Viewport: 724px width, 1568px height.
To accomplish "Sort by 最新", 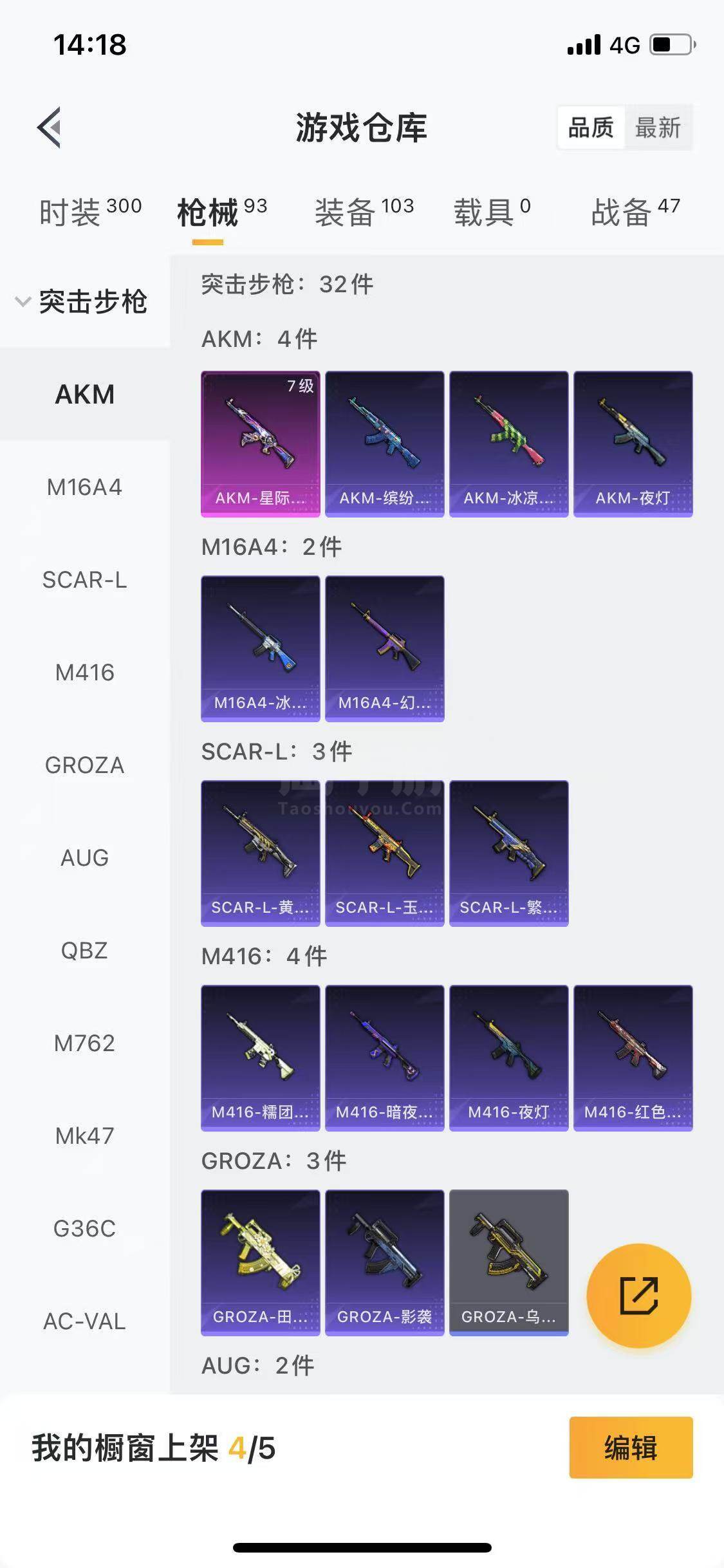I will 658,127.
